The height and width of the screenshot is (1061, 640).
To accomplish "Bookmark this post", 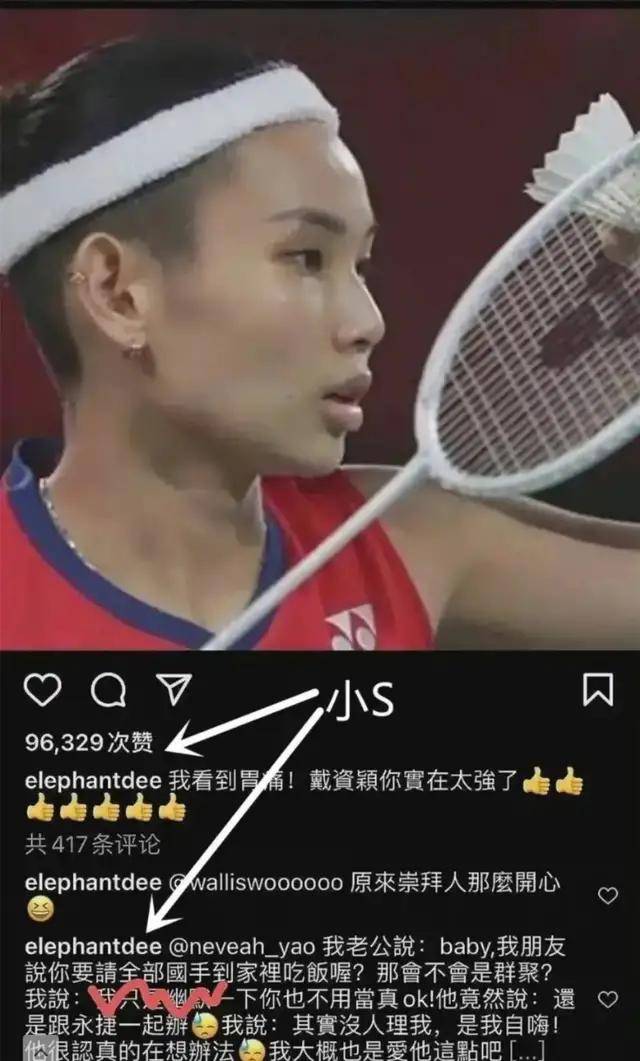I will (x=598, y=690).
